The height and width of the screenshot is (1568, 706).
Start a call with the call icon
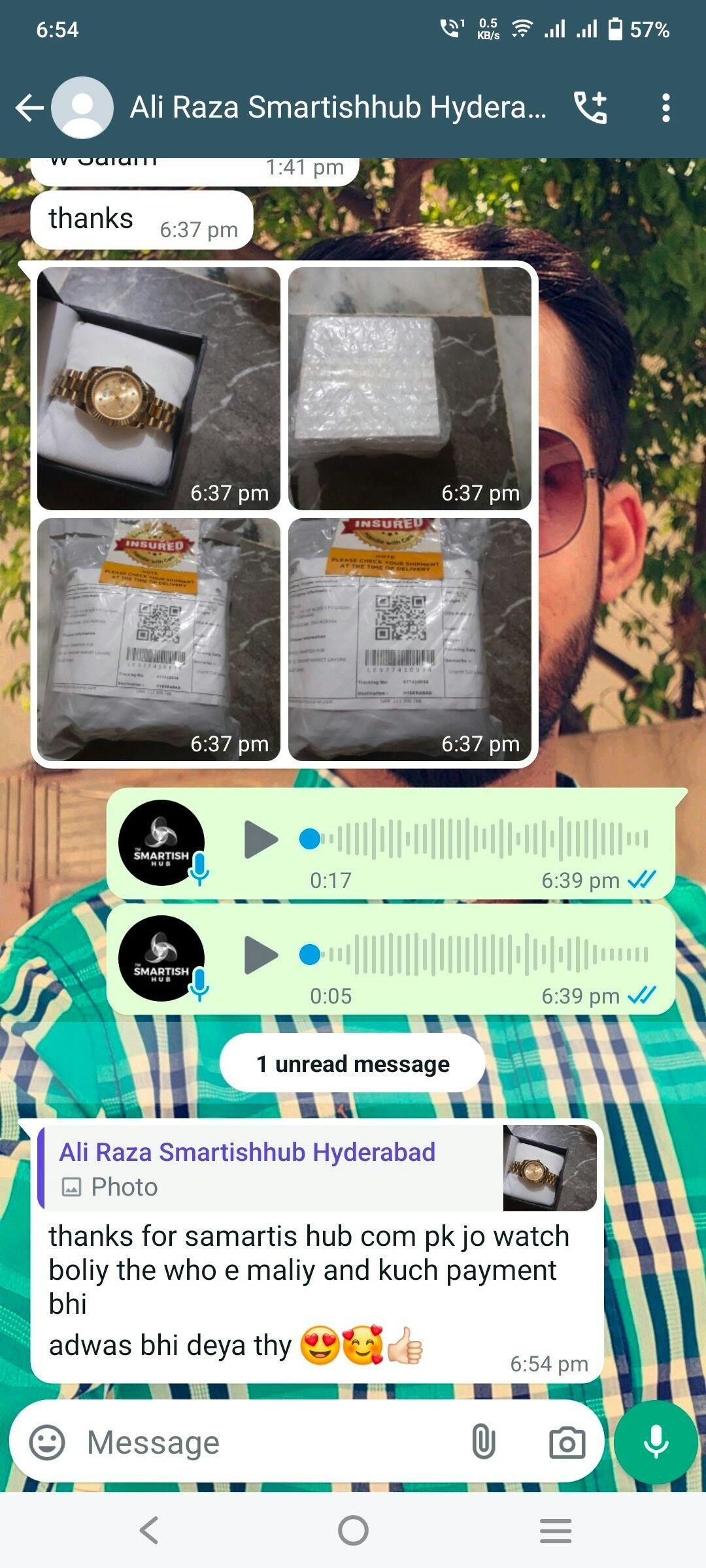590,108
